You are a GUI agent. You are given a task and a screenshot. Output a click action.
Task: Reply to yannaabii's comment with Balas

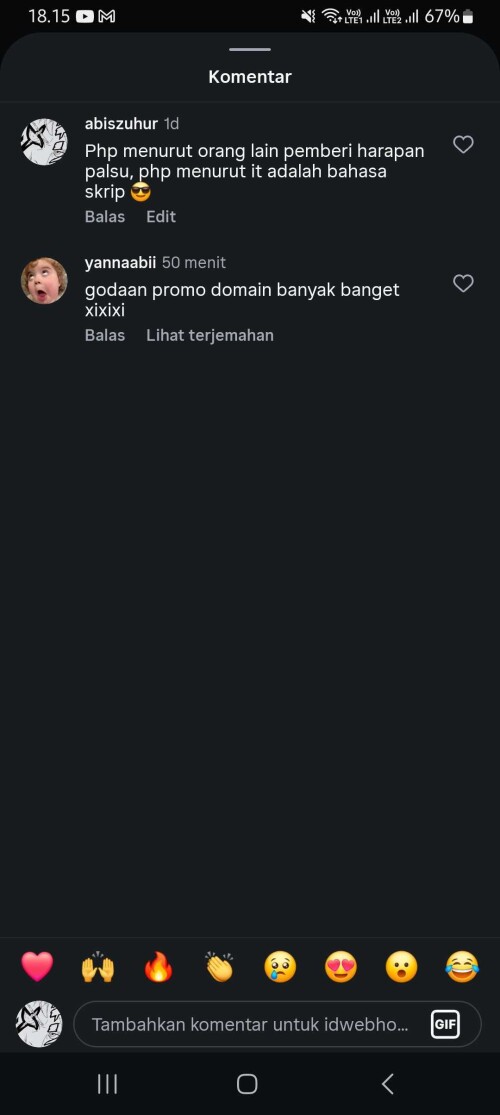(x=105, y=336)
